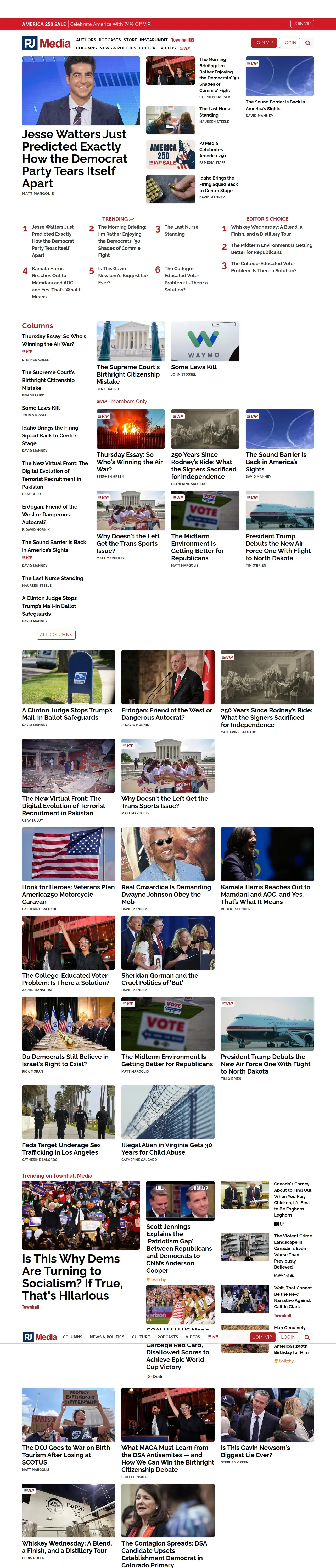This screenshot has width=336, height=1568.
Task: Select NEWS & POLITICS in the top navigation
Action: click(118, 48)
